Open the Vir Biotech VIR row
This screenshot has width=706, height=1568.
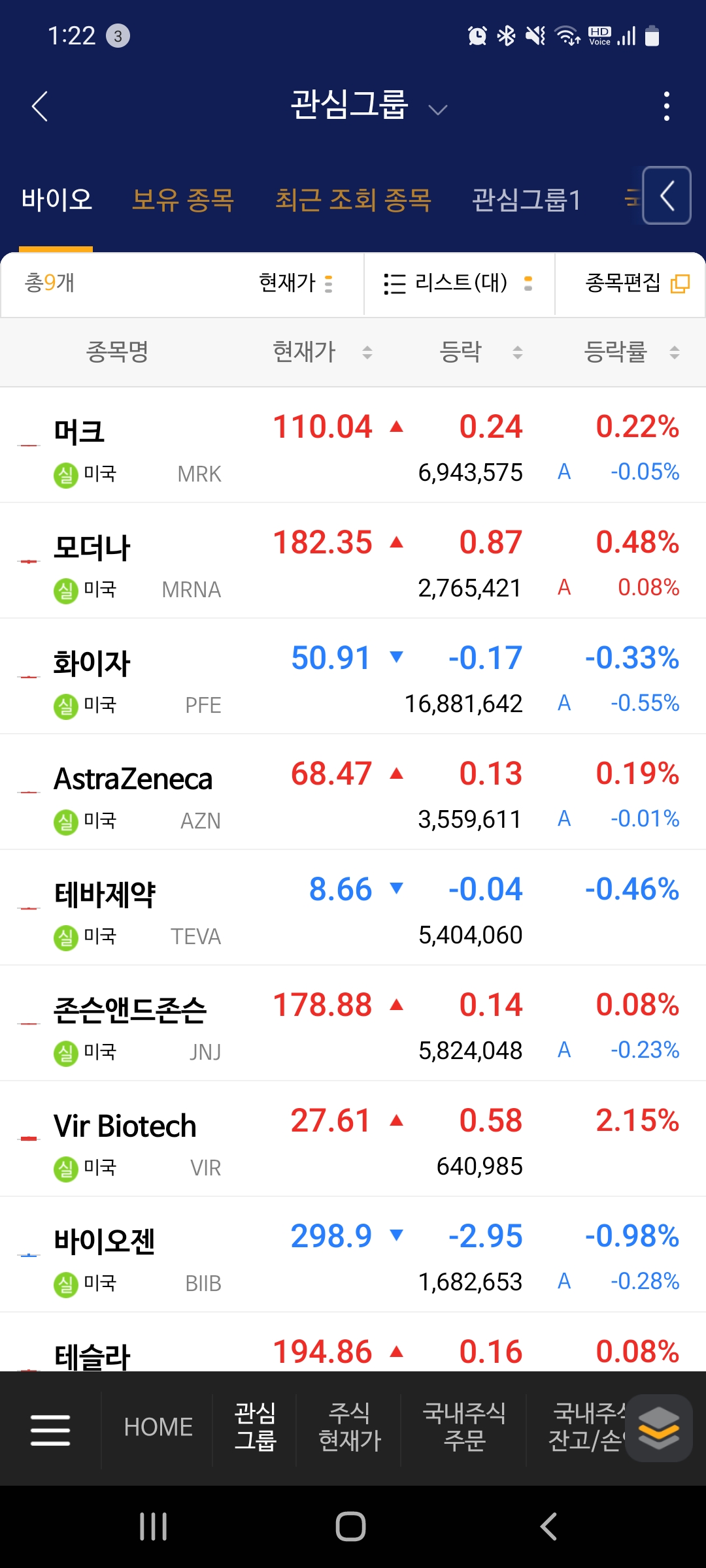click(353, 1139)
